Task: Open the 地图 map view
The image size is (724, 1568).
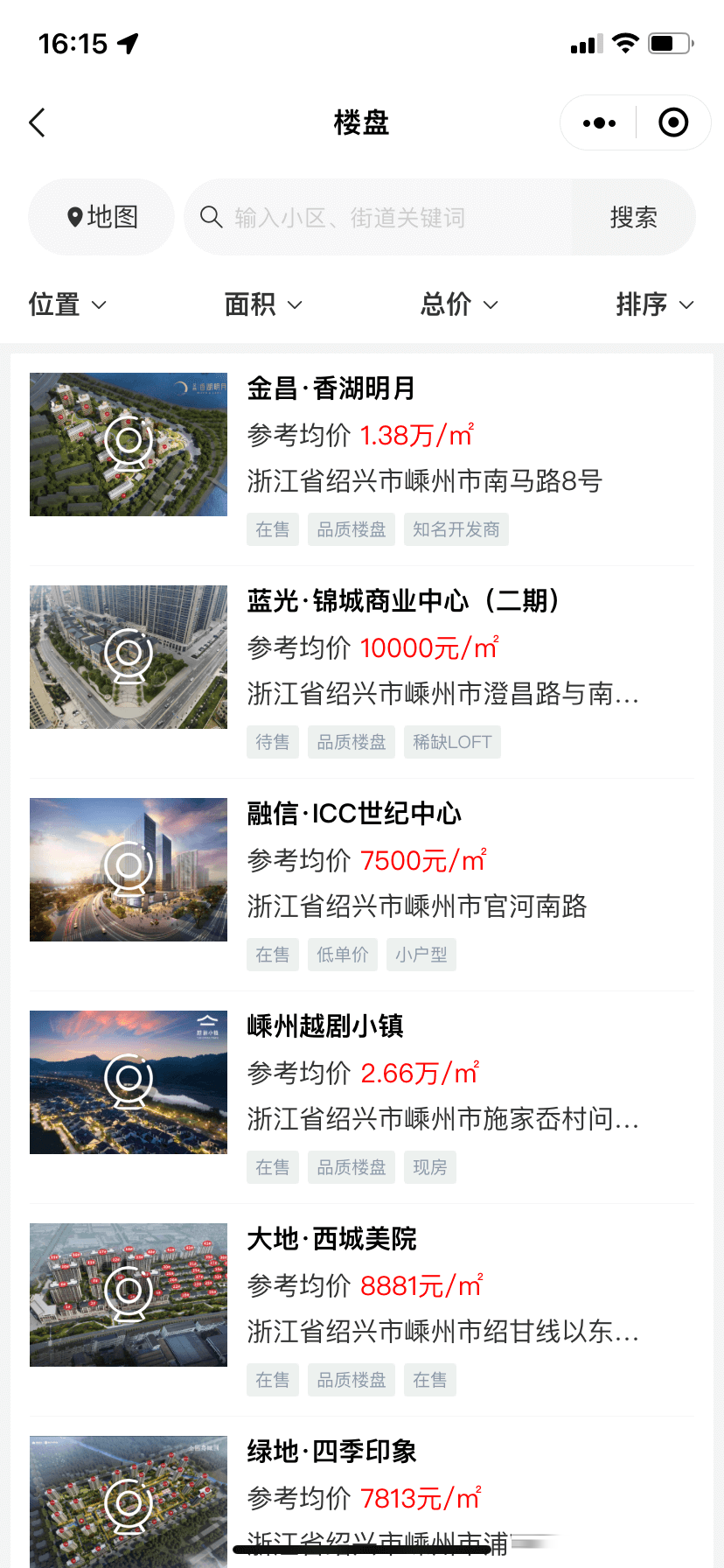Action: click(x=102, y=217)
